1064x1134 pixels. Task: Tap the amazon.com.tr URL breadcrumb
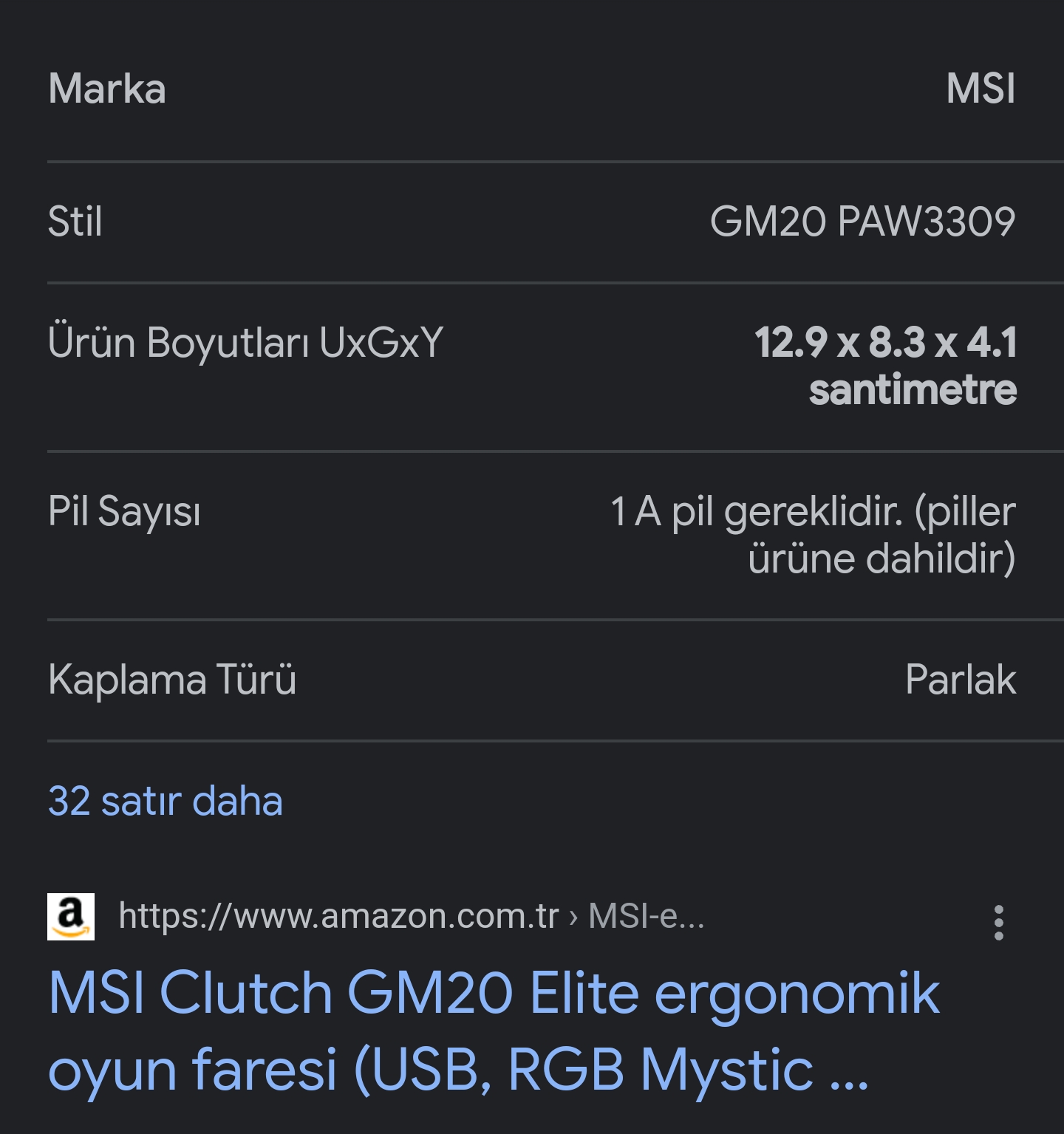click(411, 916)
